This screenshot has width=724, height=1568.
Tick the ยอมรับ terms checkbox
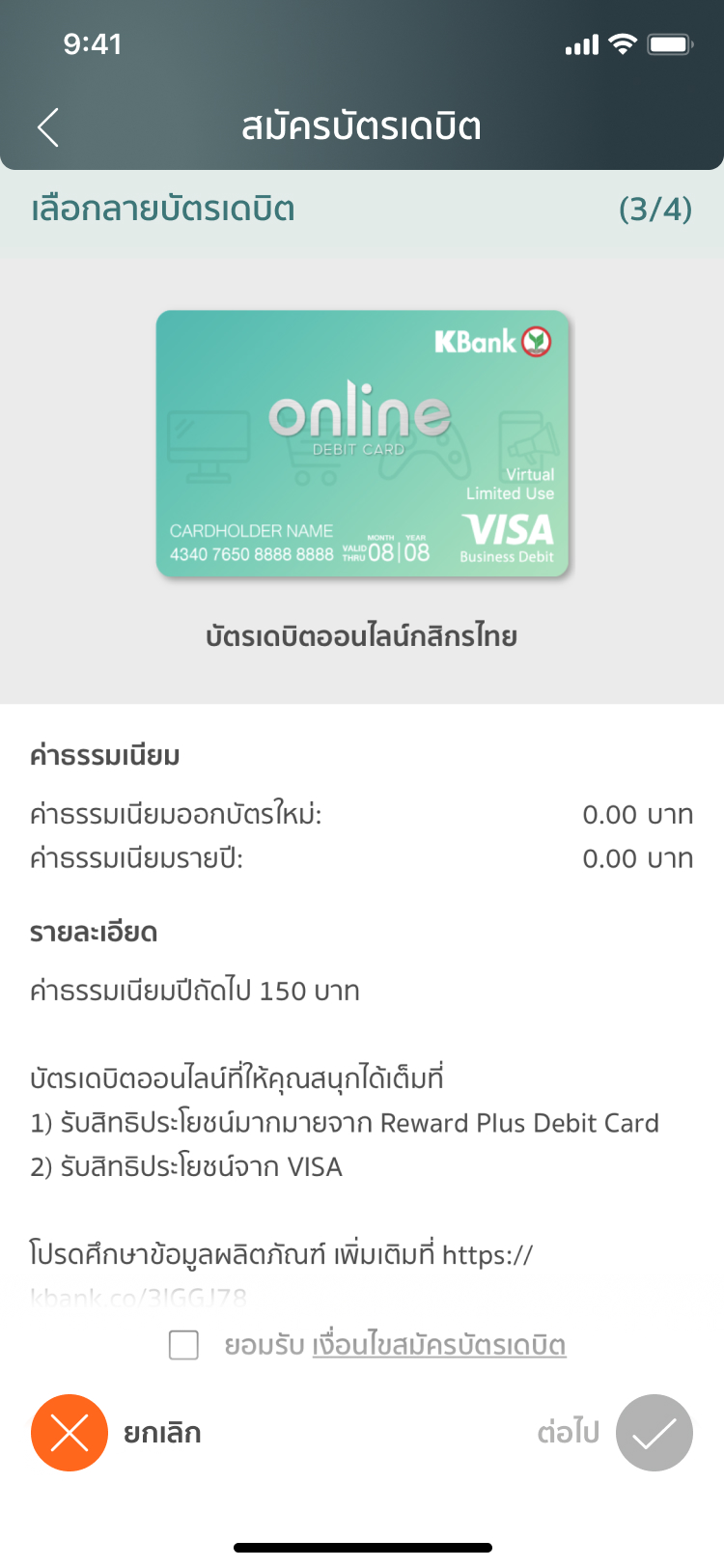coord(183,1345)
